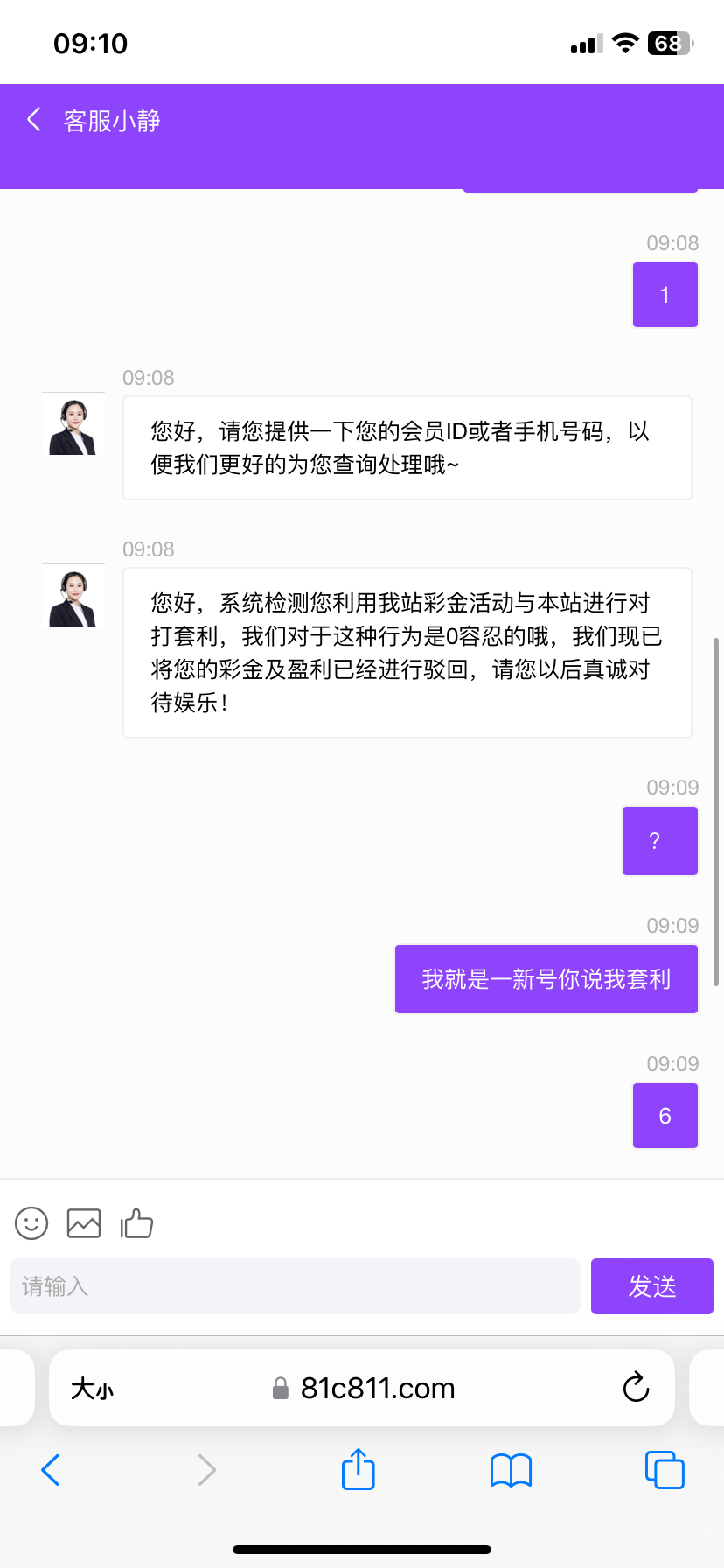Select the message containing the question mark
Image resolution: width=724 pixels, height=1568 pixels.
click(659, 840)
